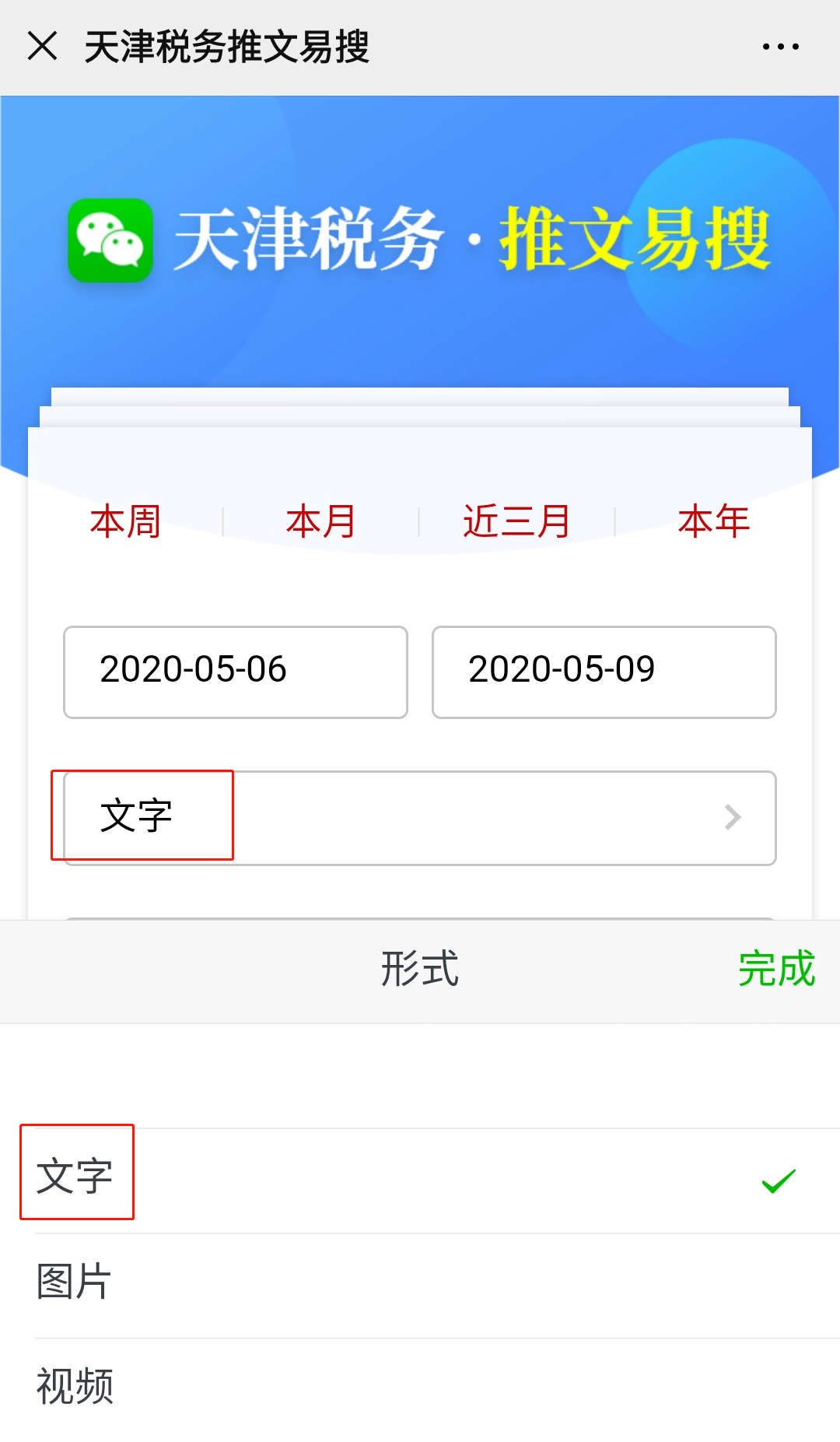
Task: Select the 本周 time range
Action: click(125, 521)
